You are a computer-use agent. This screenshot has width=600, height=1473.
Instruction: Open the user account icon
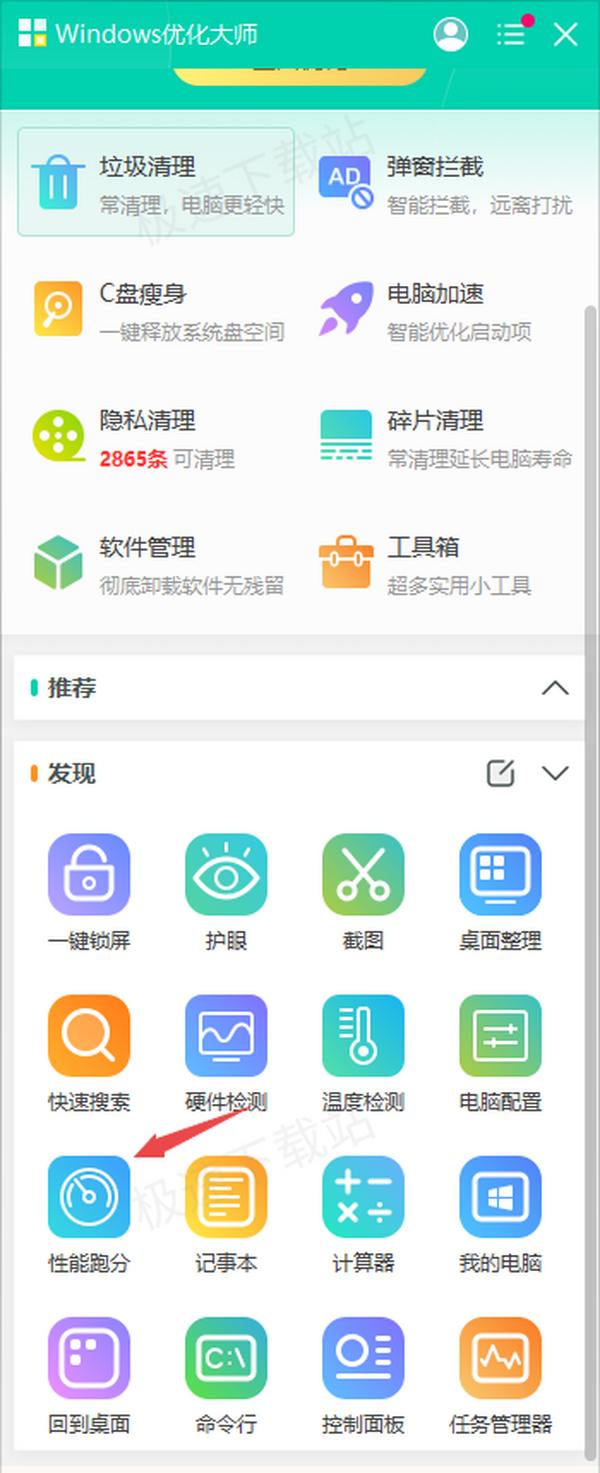click(451, 35)
